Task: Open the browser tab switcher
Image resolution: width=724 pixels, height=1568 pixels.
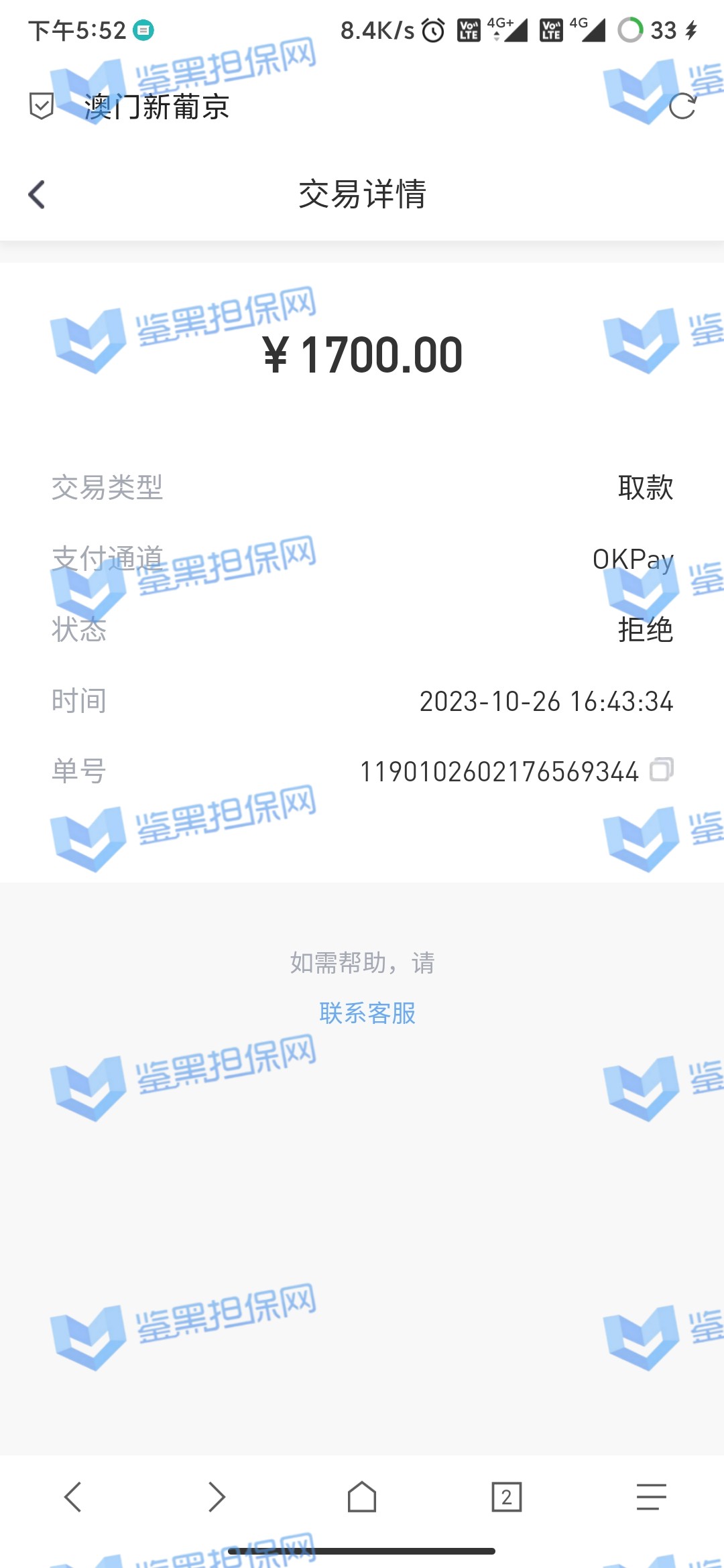Action: [507, 1497]
